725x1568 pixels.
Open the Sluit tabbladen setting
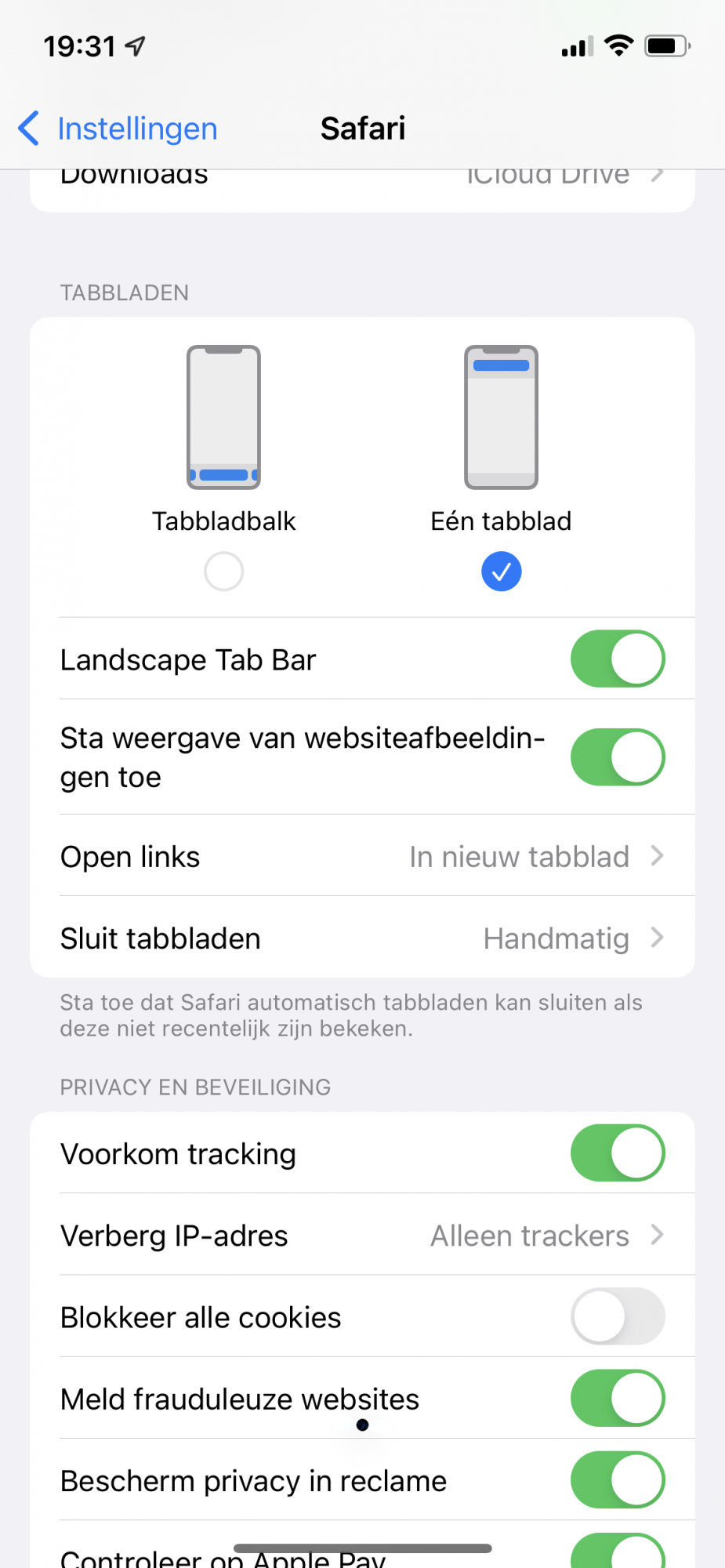tap(362, 938)
